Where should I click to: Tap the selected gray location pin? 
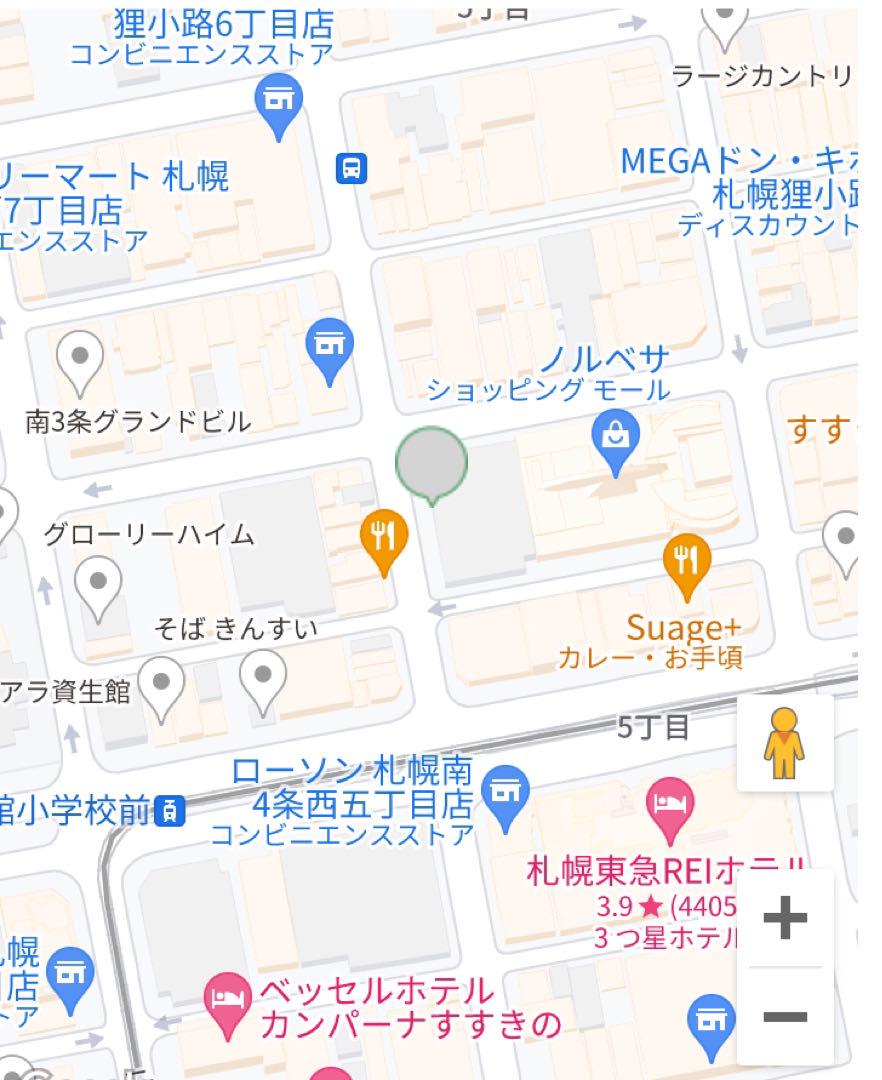(432, 463)
